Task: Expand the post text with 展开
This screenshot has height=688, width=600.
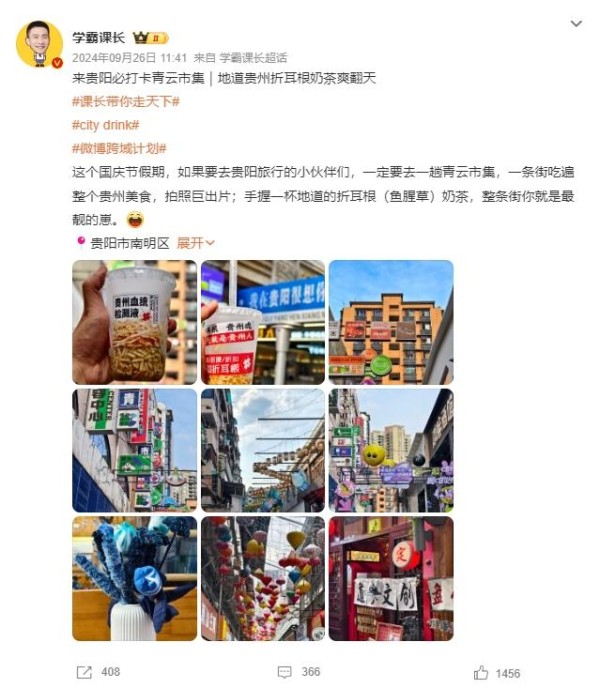Action: [196, 243]
